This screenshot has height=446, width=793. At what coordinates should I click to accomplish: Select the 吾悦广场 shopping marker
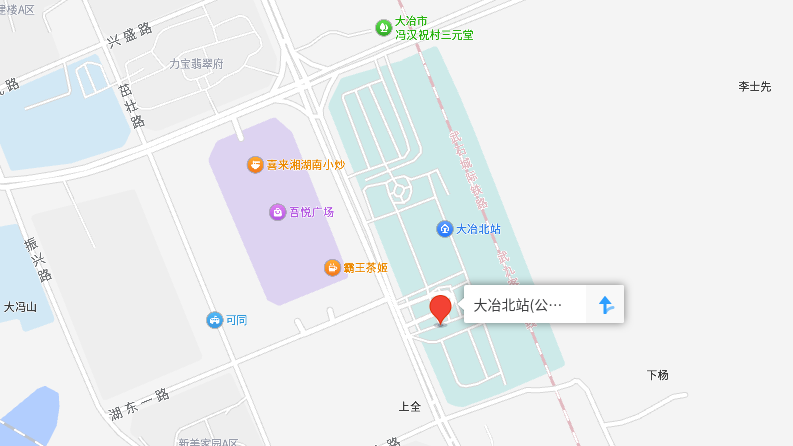(277, 212)
